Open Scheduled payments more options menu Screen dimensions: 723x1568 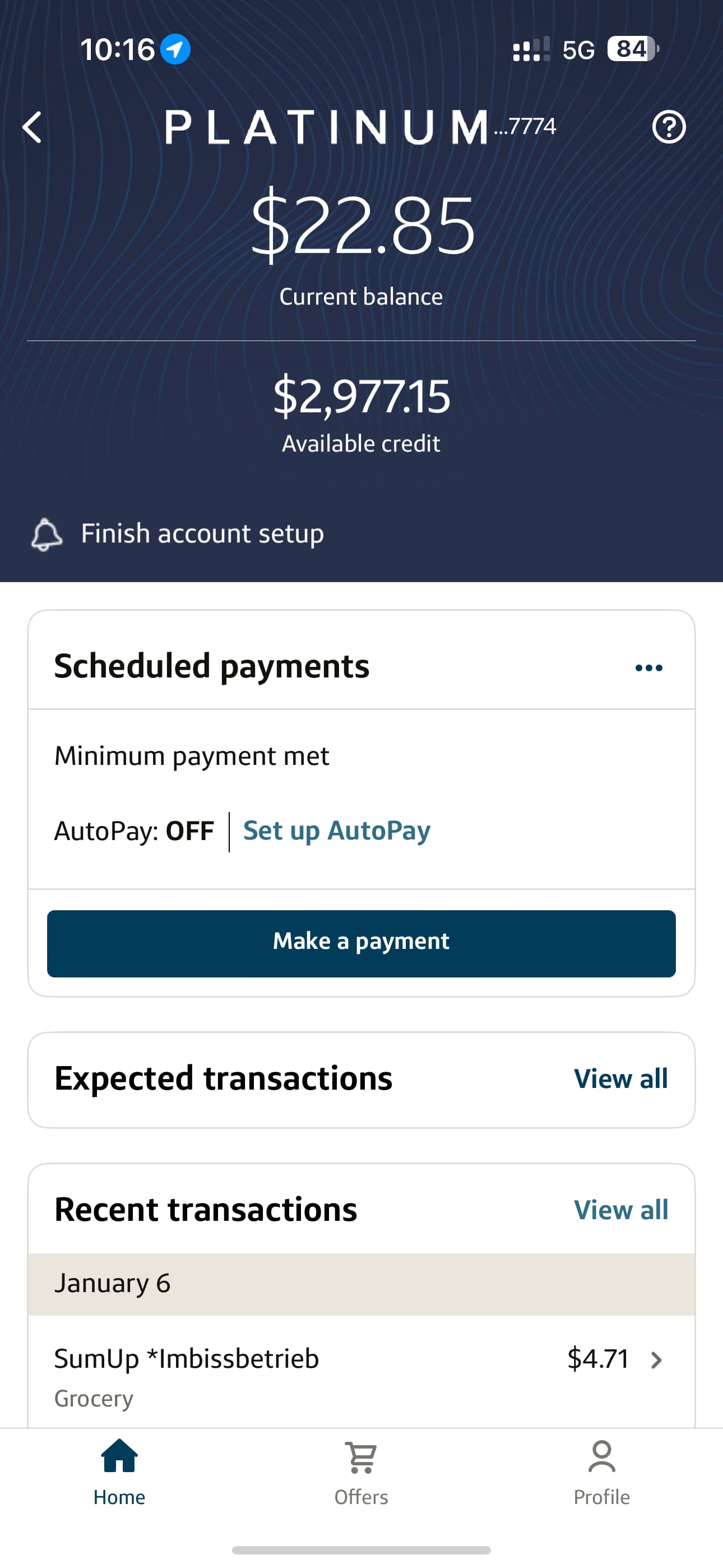click(648, 668)
